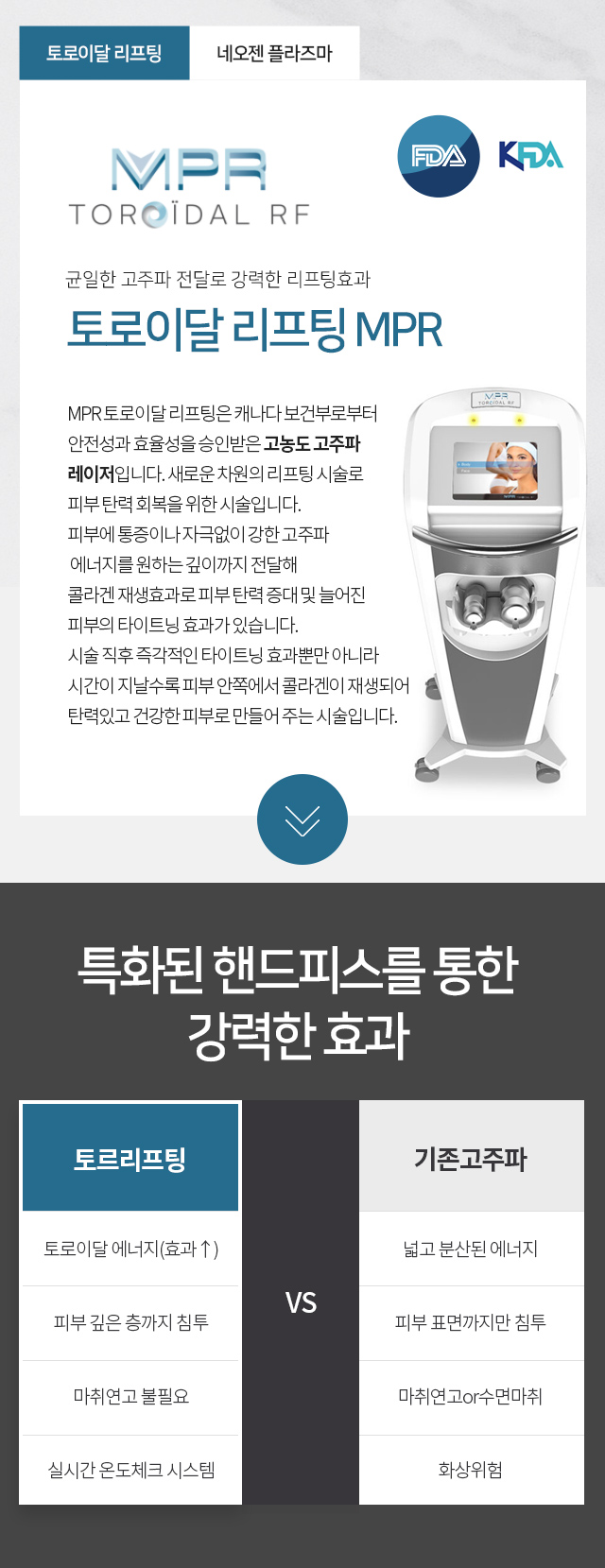Select the 토로이달 리프팅 tab
The width and height of the screenshot is (605, 1568).
[x=104, y=53]
